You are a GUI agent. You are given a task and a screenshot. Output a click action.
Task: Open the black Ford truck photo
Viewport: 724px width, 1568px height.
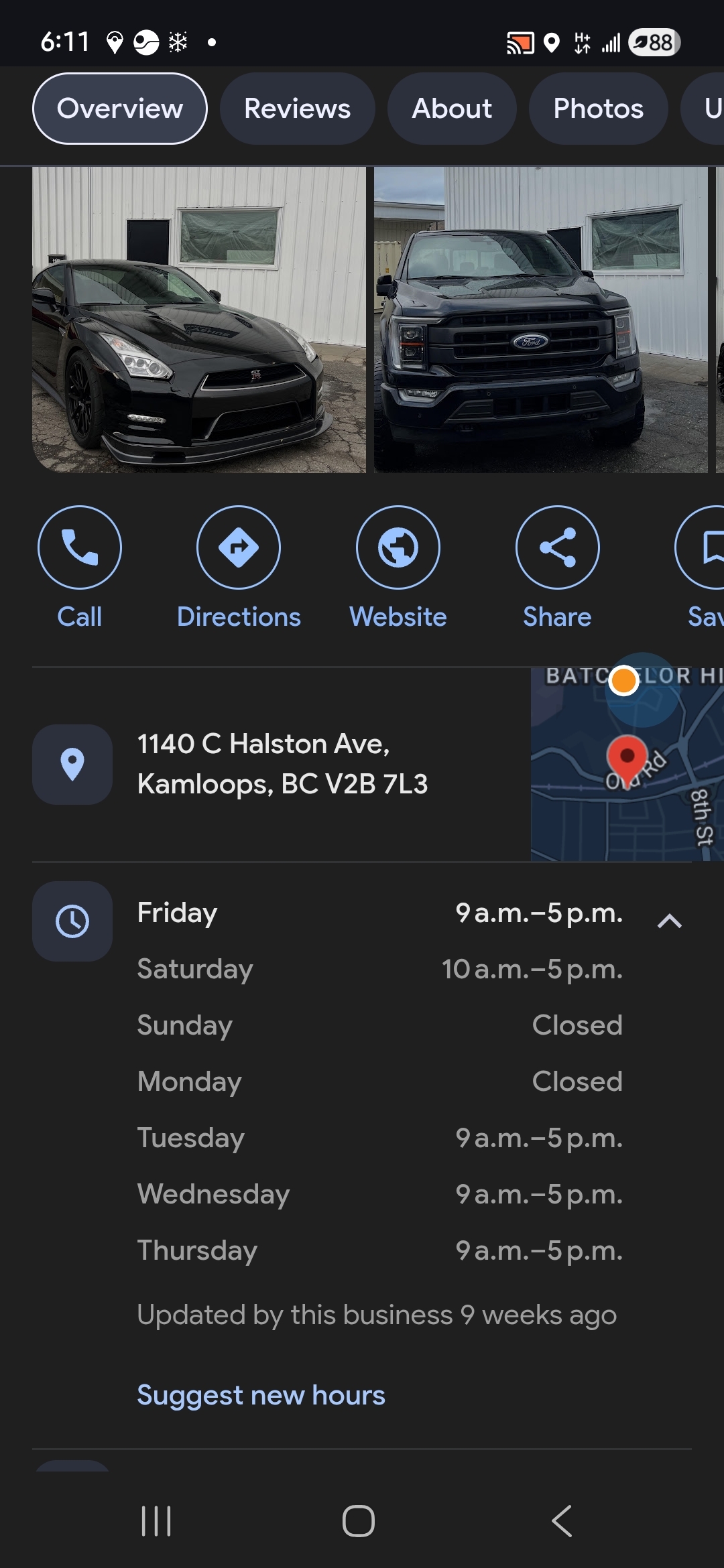pos(540,320)
